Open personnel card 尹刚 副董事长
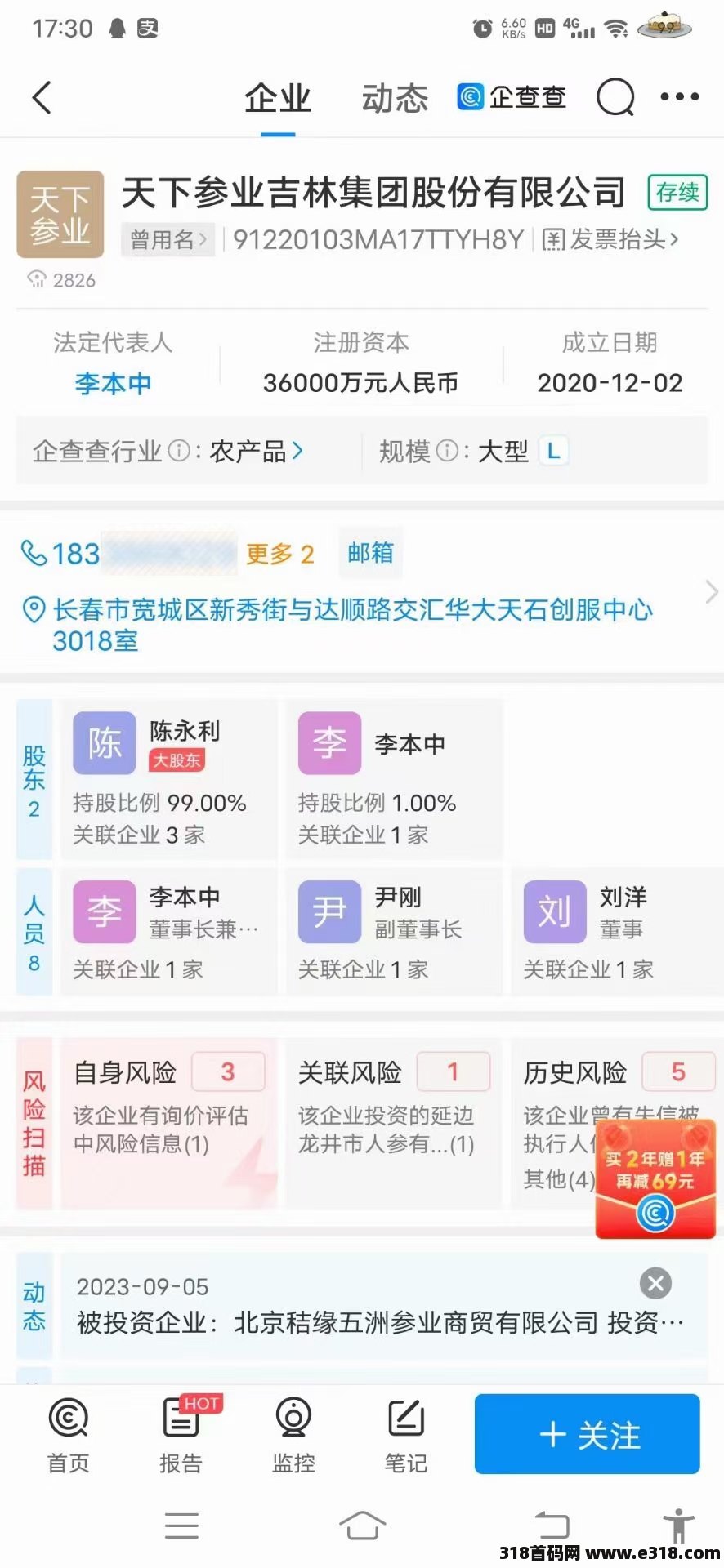This screenshot has height=1568, width=724. tap(394, 933)
